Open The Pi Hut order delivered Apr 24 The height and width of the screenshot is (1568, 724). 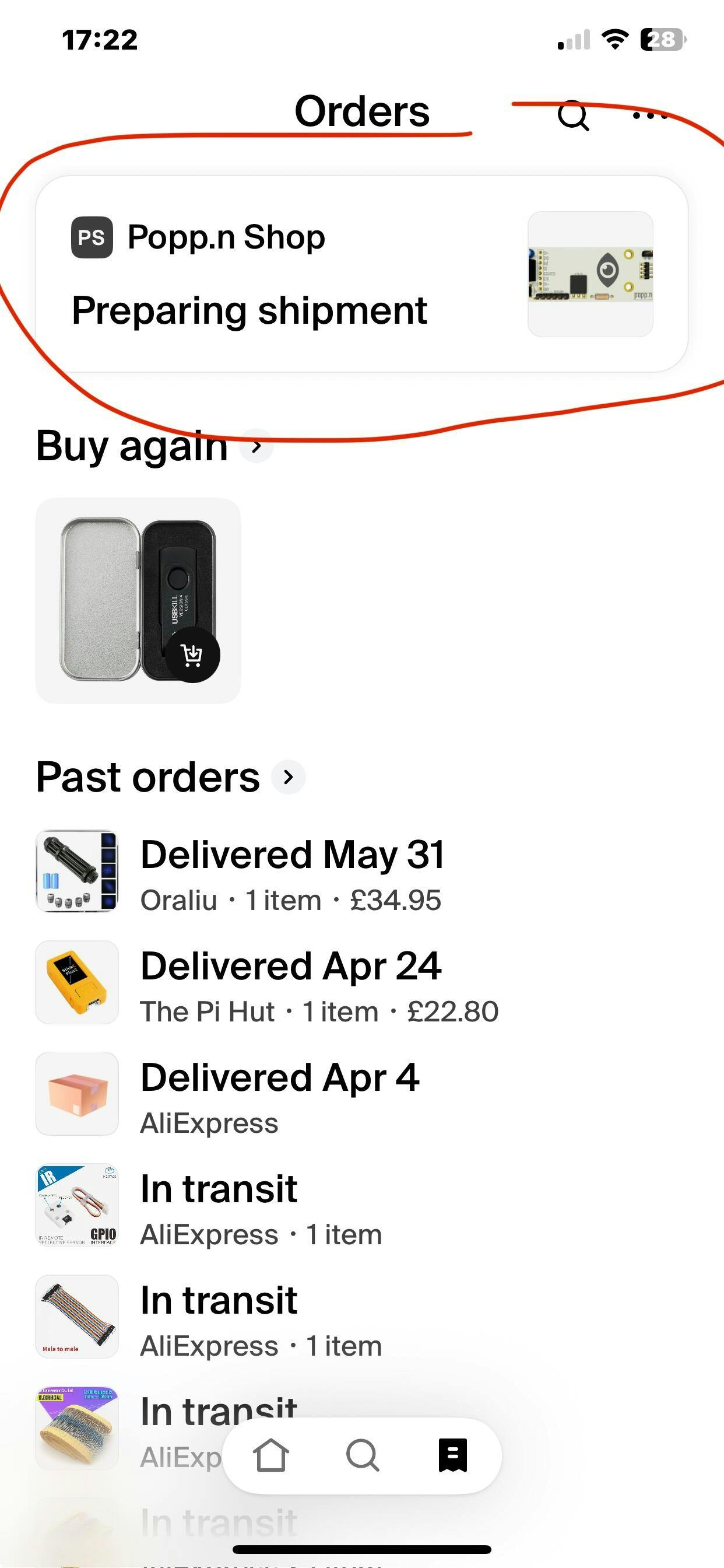point(292,983)
